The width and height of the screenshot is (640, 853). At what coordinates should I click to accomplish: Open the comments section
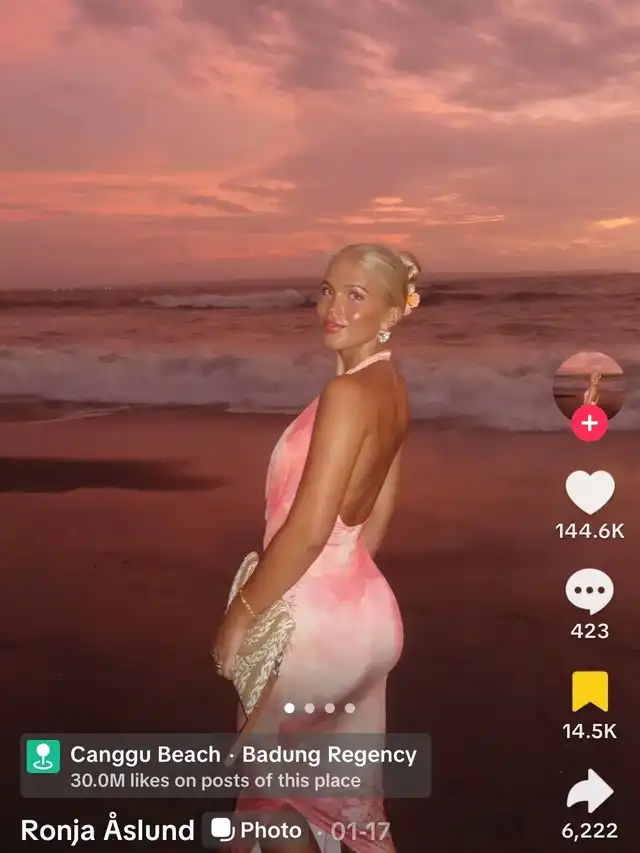589,591
